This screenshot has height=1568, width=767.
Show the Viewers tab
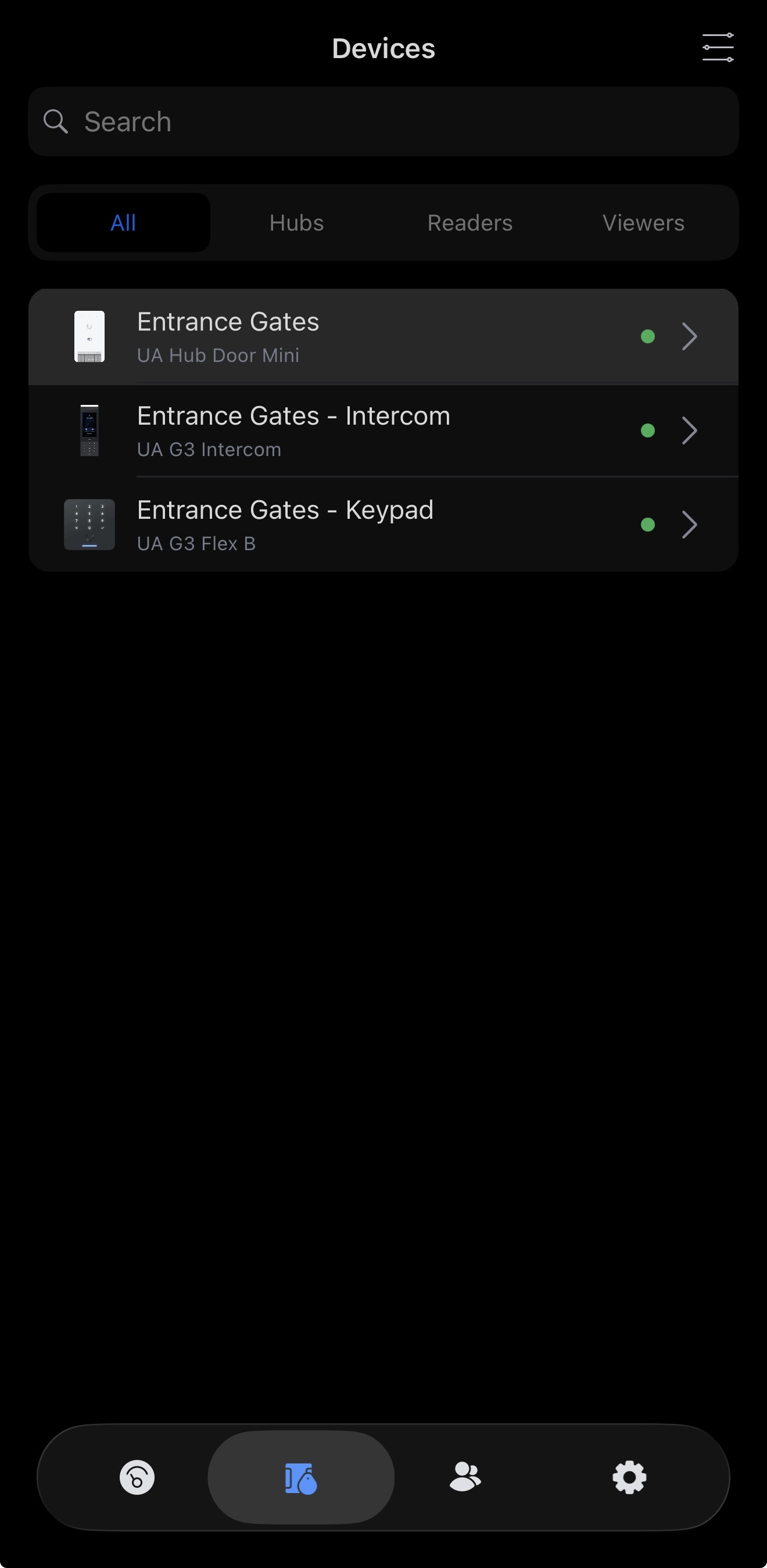tap(643, 223)
